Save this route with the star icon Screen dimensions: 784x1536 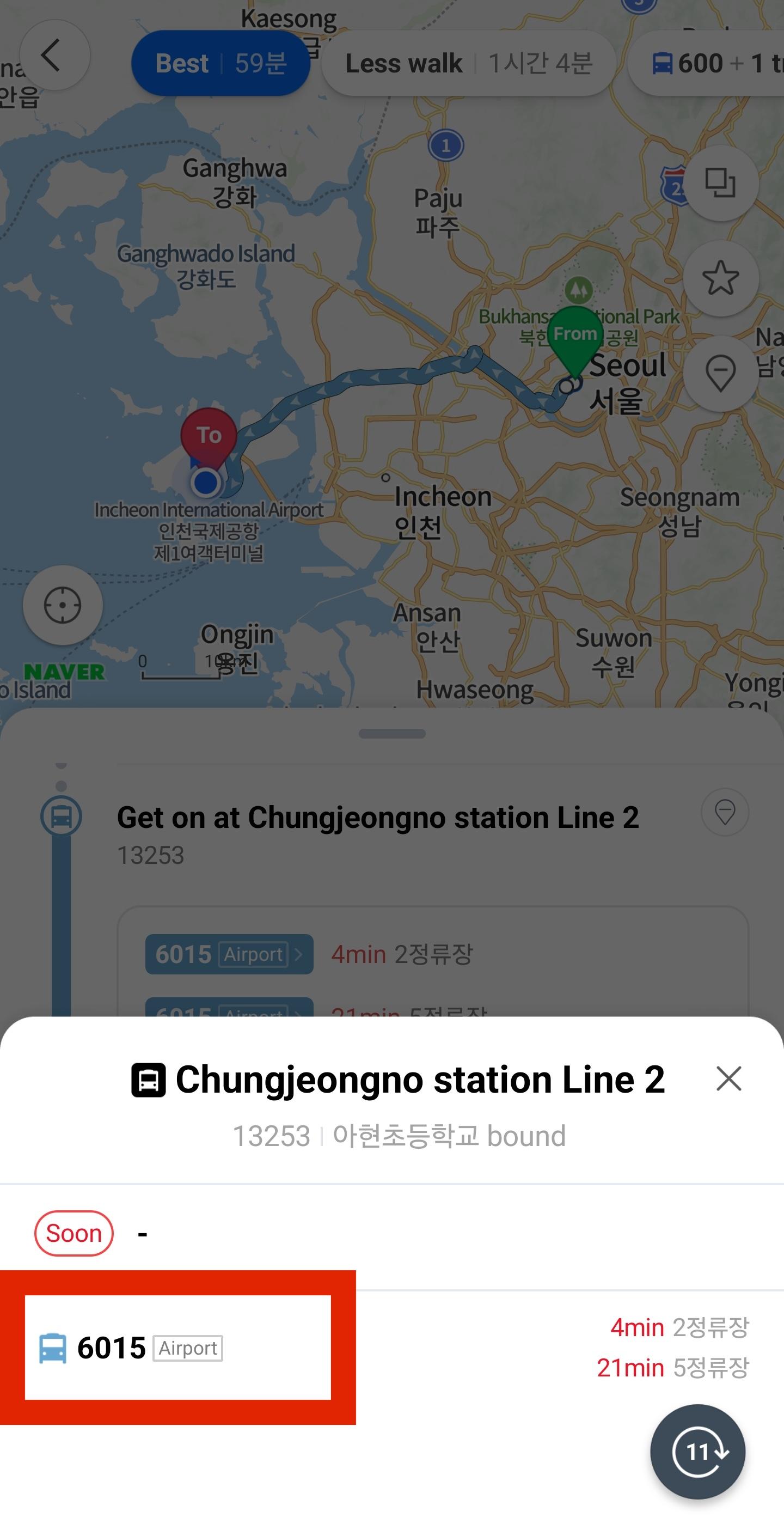click(x=720, y=278)
